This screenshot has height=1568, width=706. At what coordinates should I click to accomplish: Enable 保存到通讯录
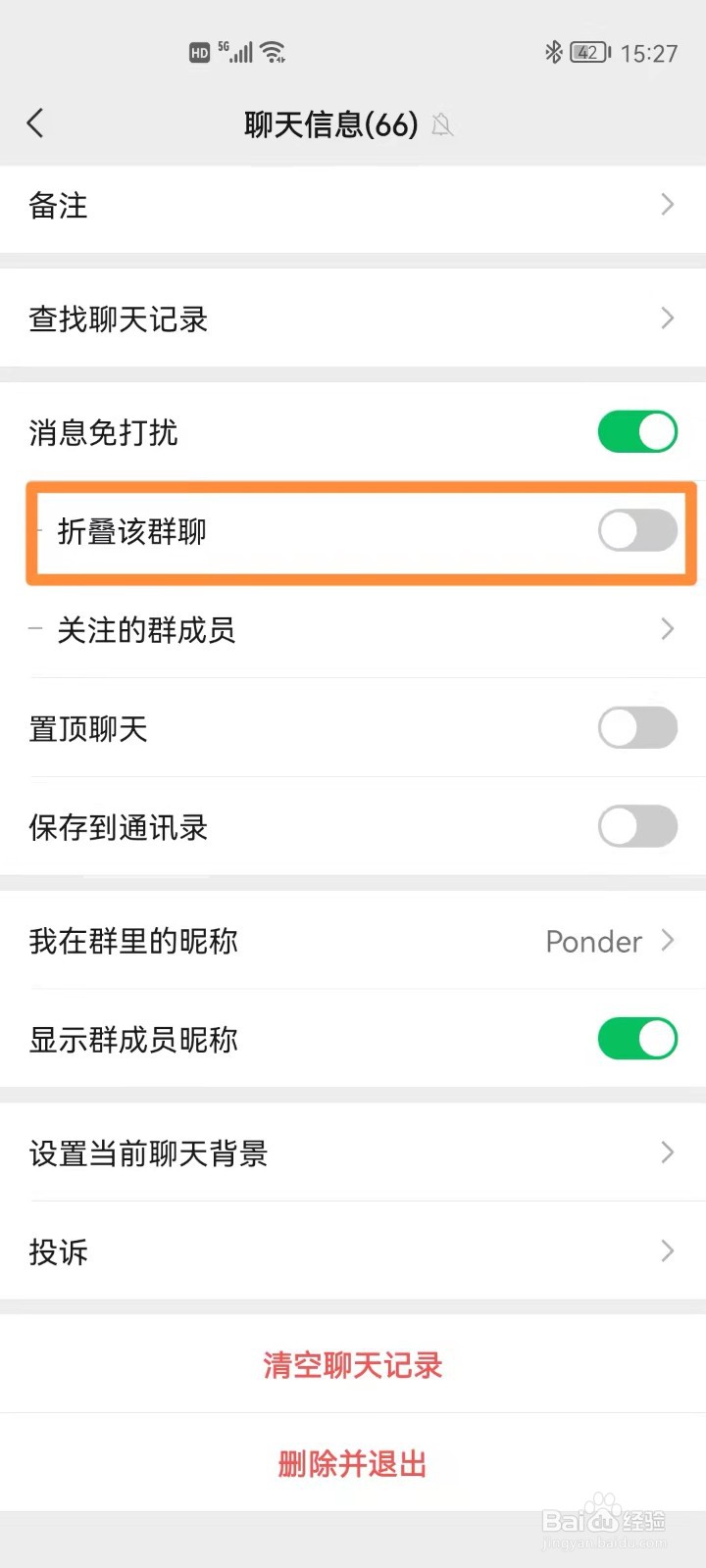point(636,827)
